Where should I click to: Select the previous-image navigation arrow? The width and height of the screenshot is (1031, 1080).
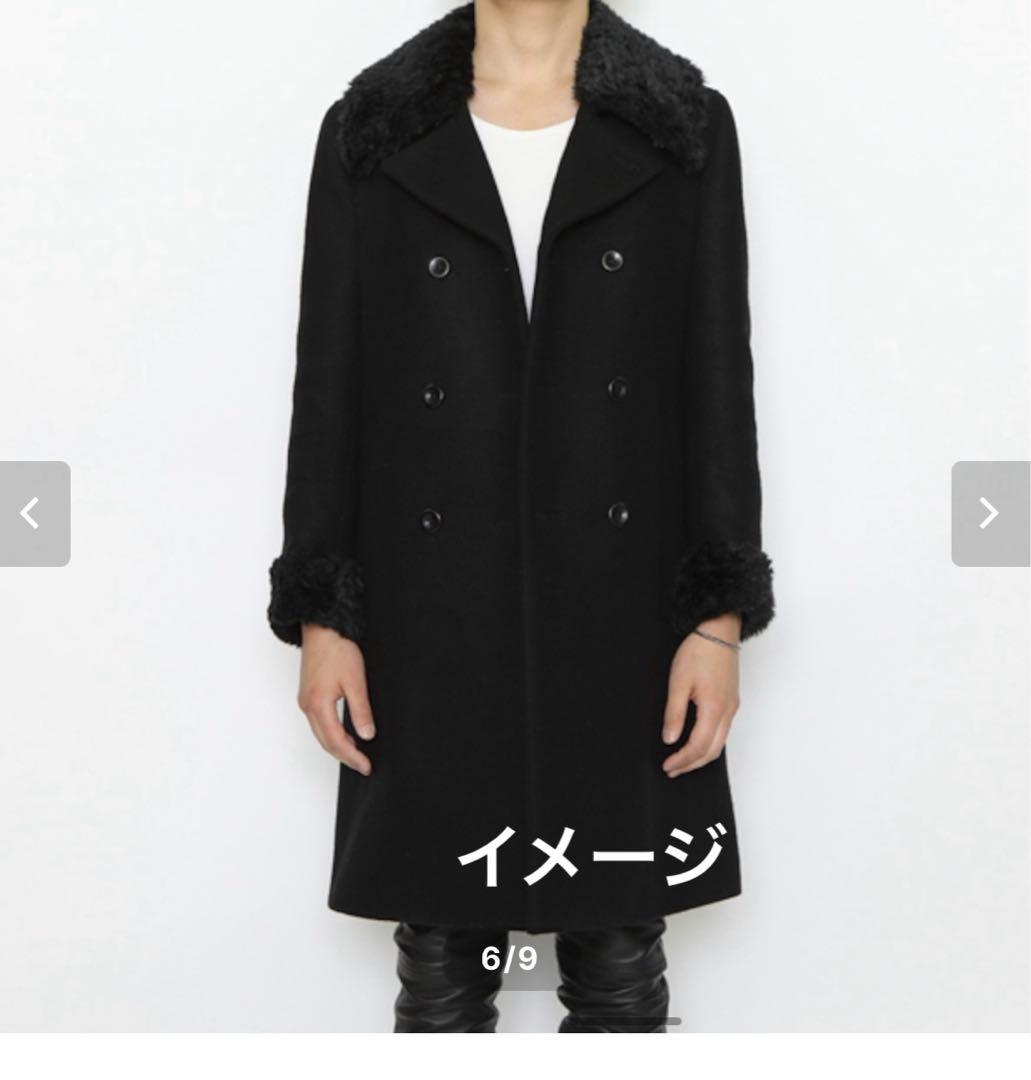point(29,513)
